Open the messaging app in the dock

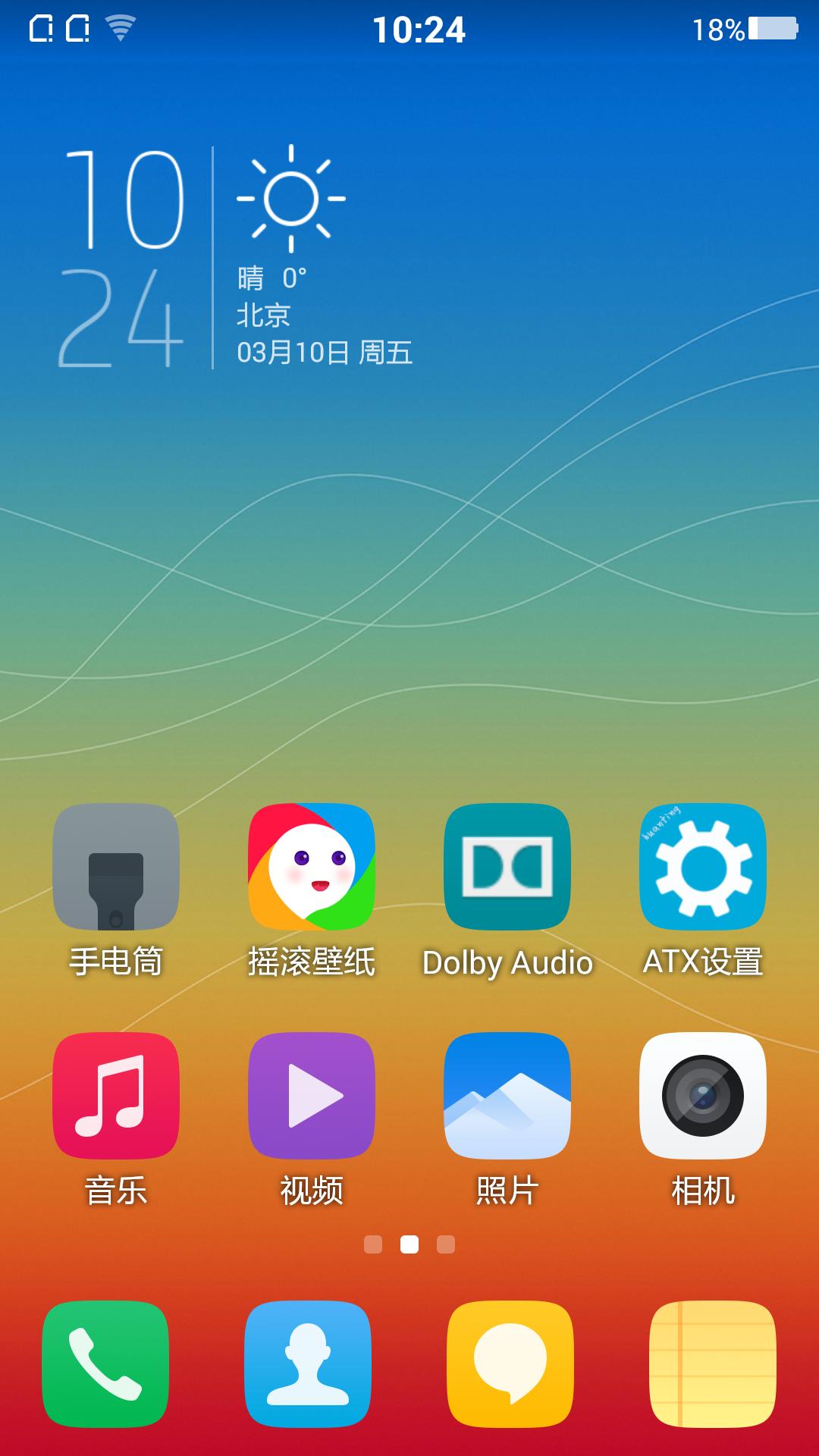510,1364
